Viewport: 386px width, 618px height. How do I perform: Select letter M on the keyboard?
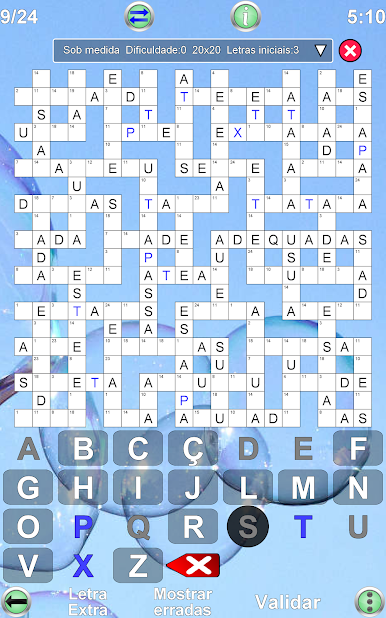coord(303,487)
